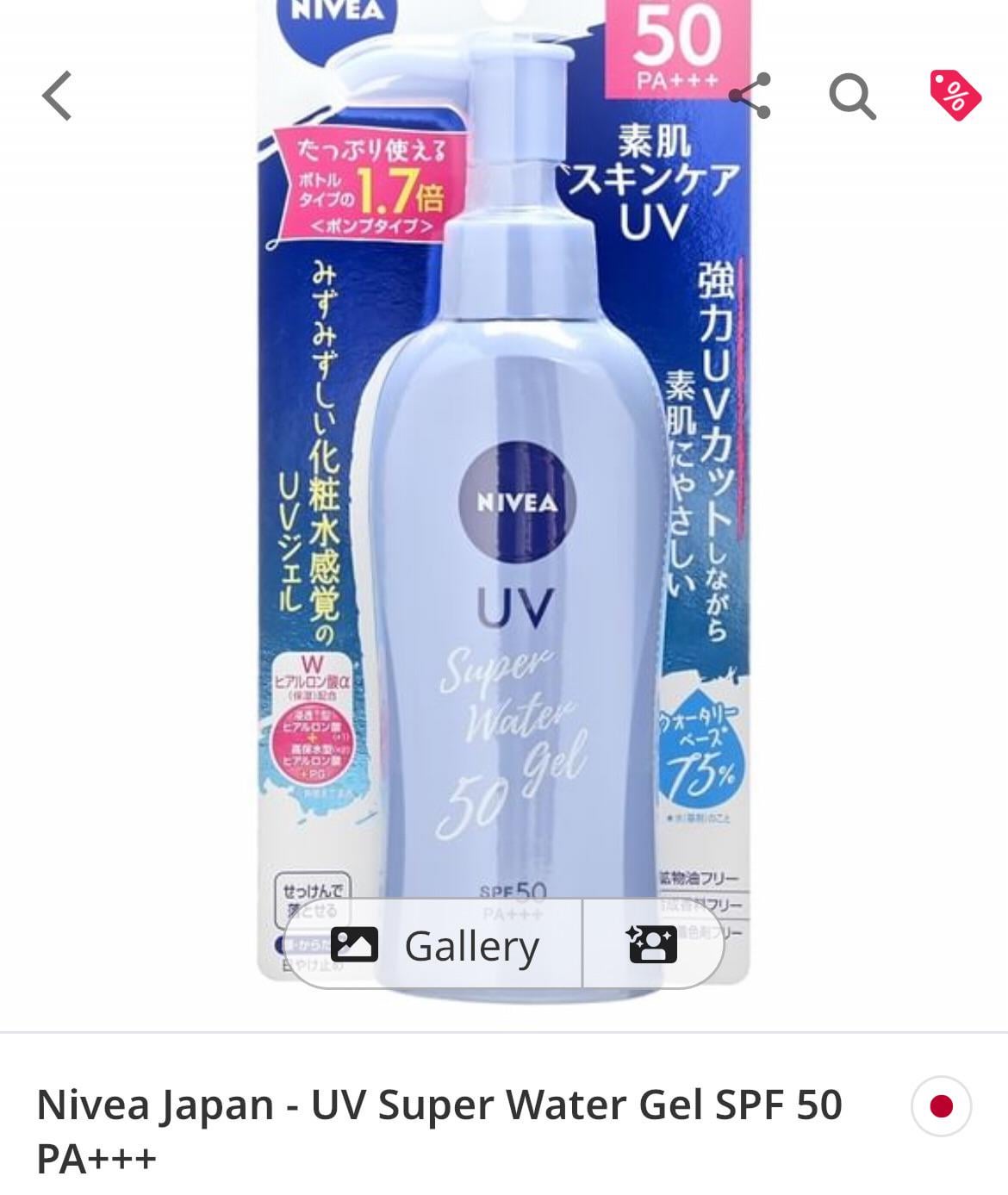1008x1195 pixels.
Task: Open the discount tag offers
Action: [x=955, y=95]
